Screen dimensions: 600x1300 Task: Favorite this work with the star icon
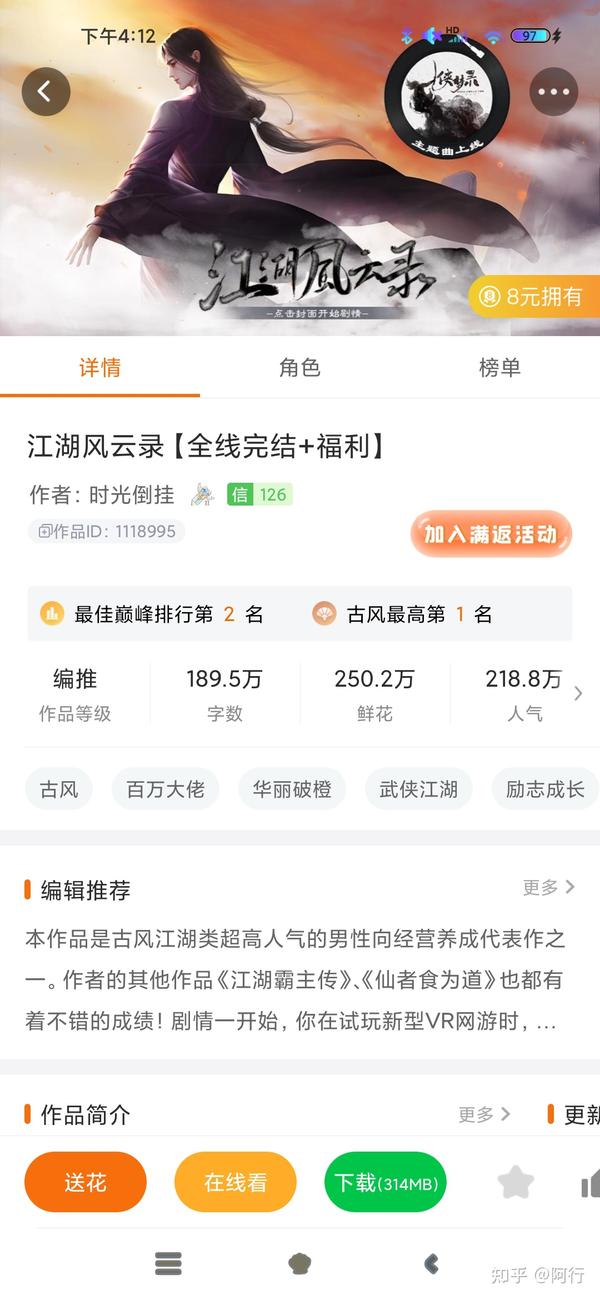(516, 1182)
